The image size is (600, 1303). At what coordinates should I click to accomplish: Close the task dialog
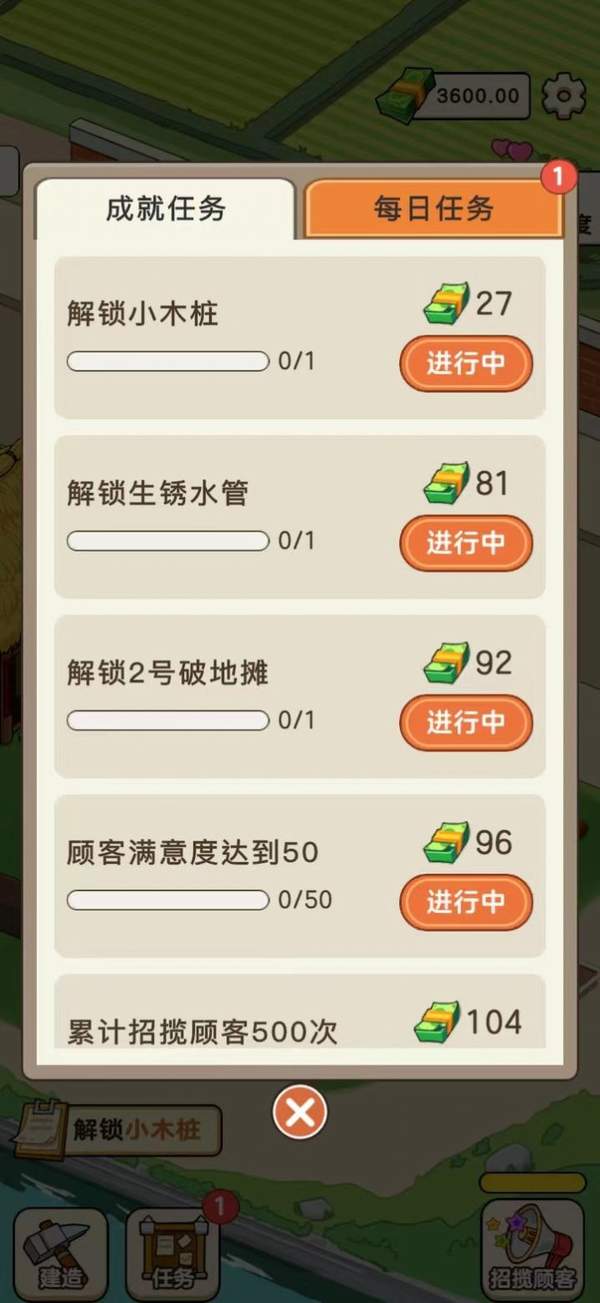click(x=300, y=1112)
